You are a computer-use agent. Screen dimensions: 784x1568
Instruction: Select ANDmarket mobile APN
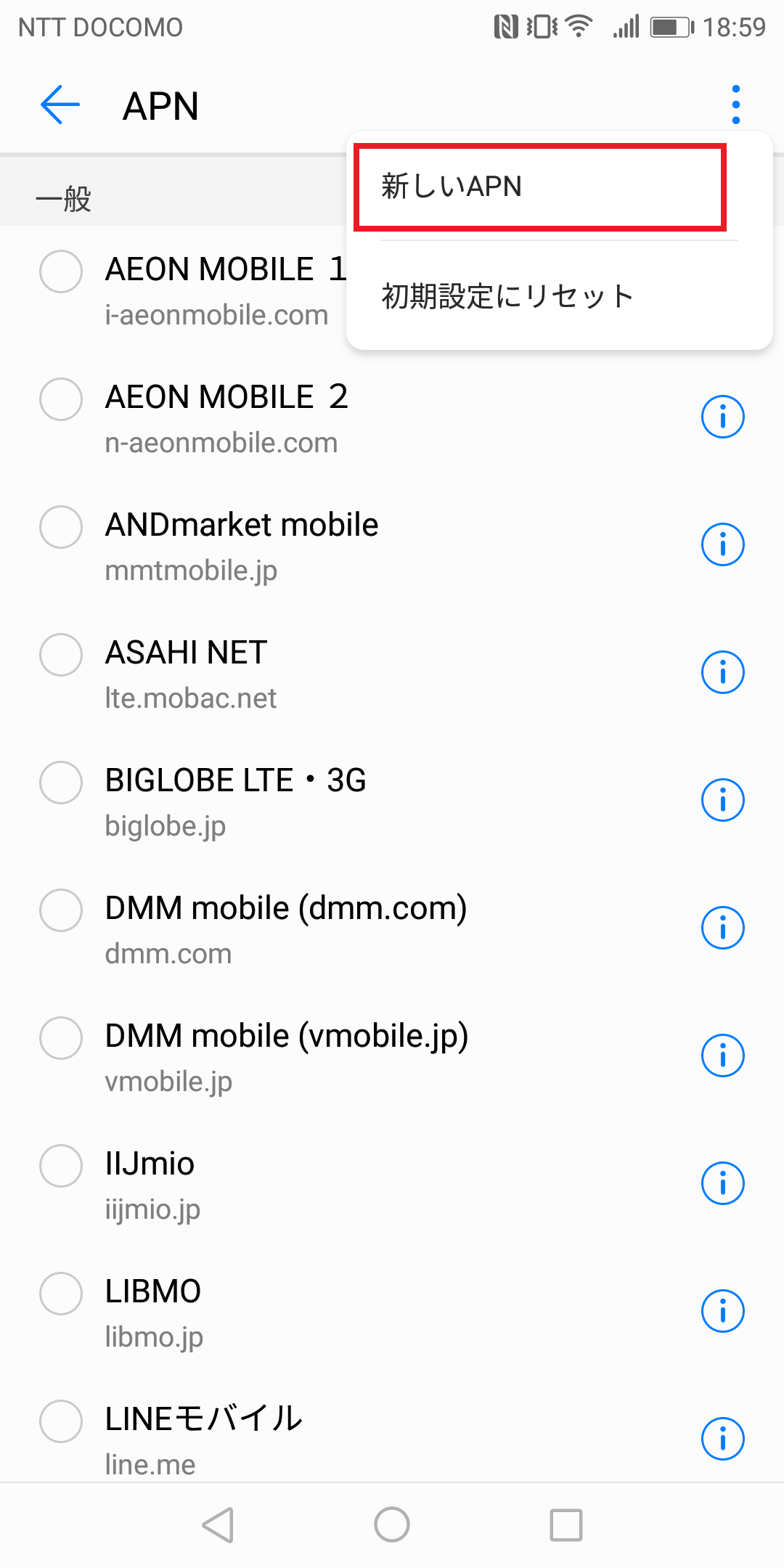click(61, 527)
